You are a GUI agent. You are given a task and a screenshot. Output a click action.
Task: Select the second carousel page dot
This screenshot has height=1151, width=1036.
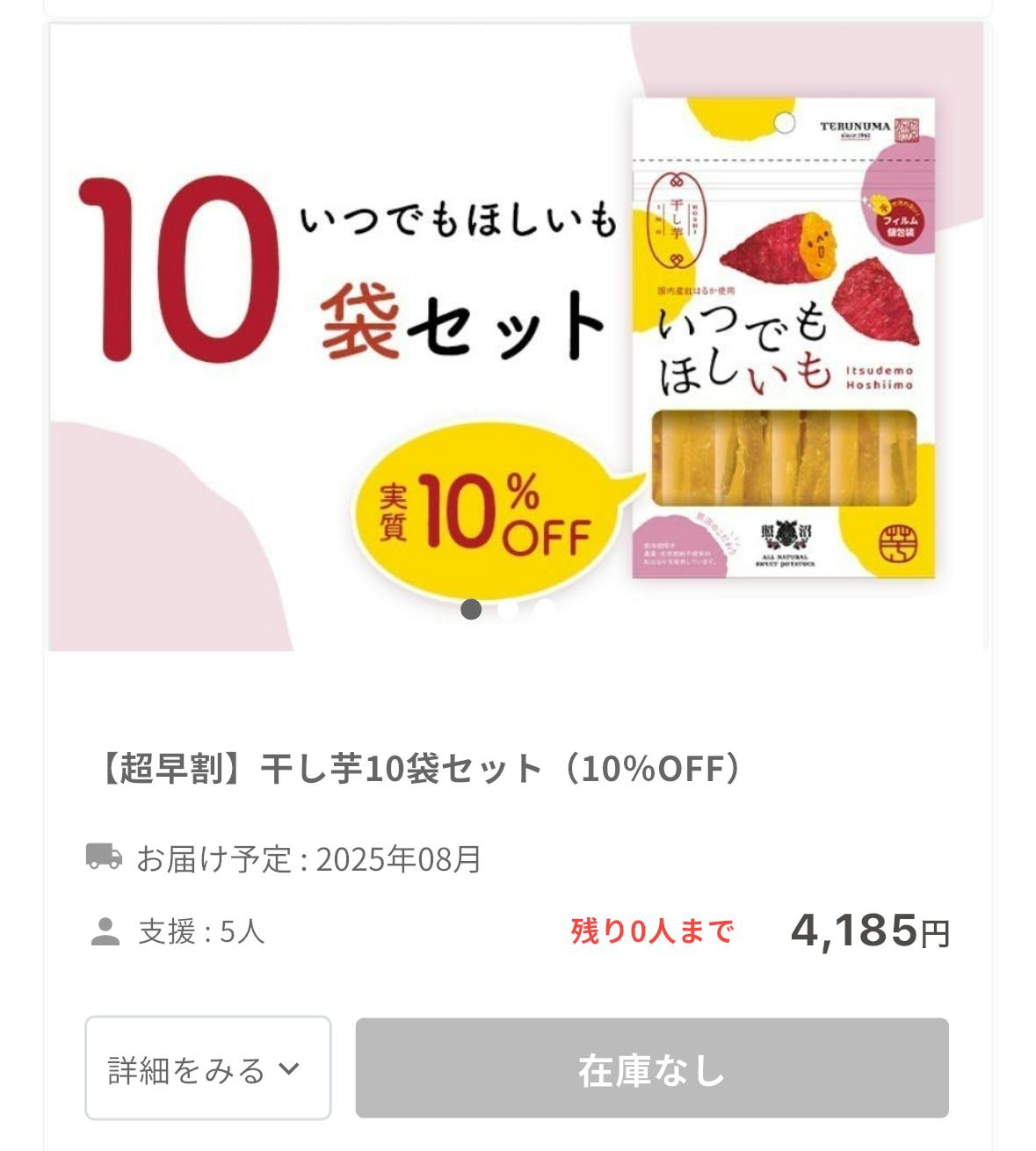[x=508, y=609]
